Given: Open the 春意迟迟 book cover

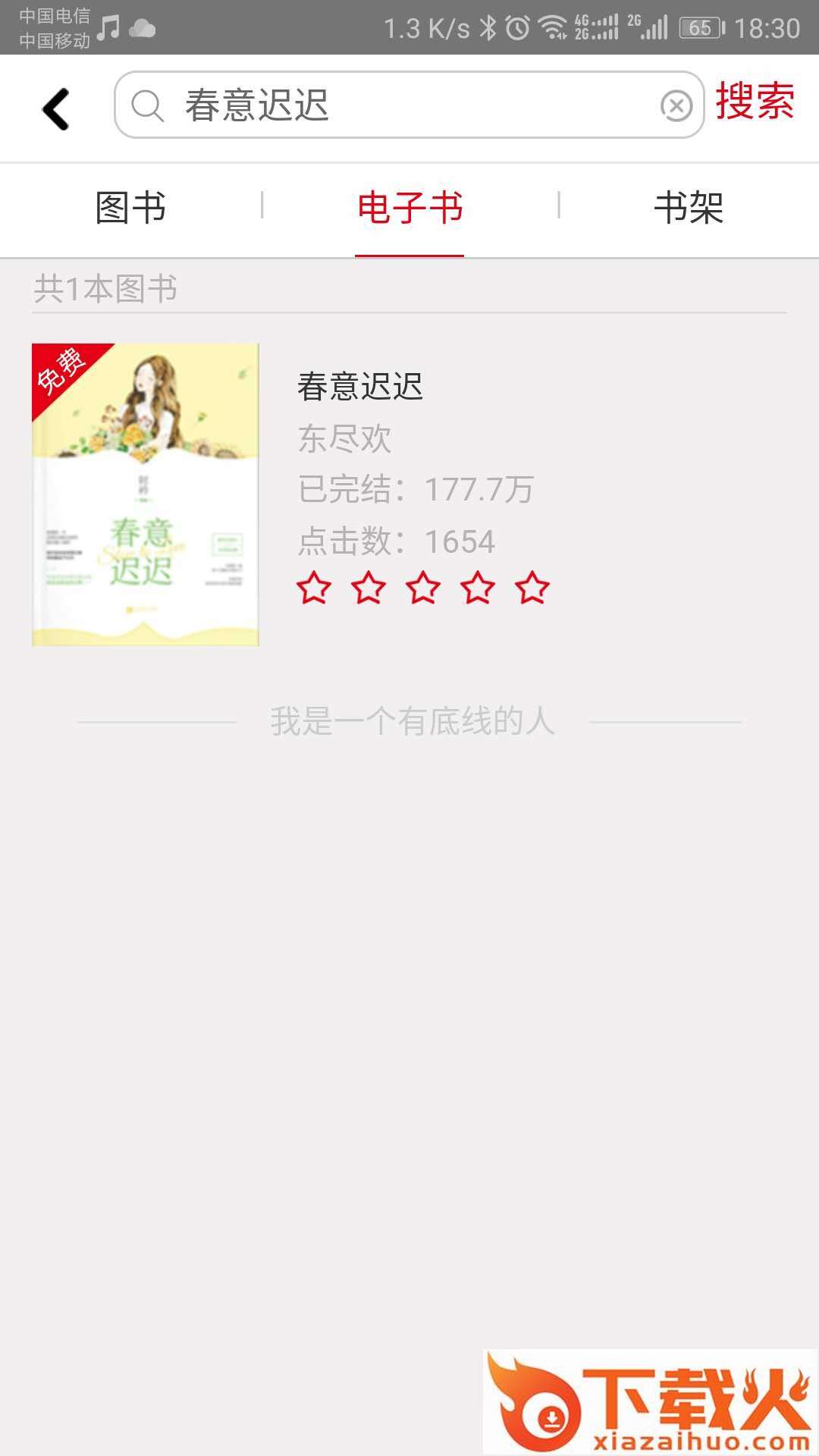Looking at the screenshot, I should coord(146,494).
